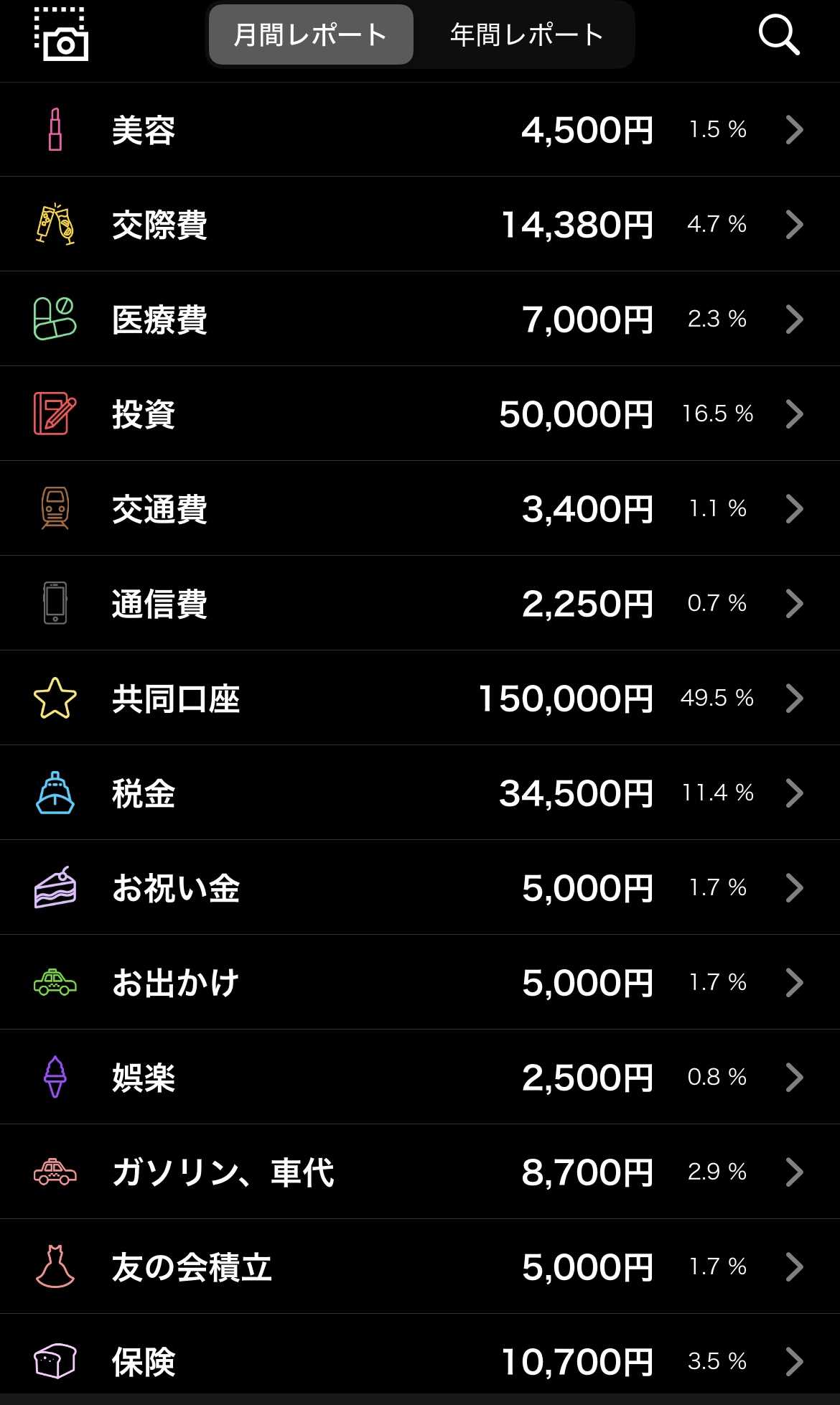Viewport: 840px width, 1405px height.
Task: Tap the screenshot camera icon
Action: tap(61, 34)
